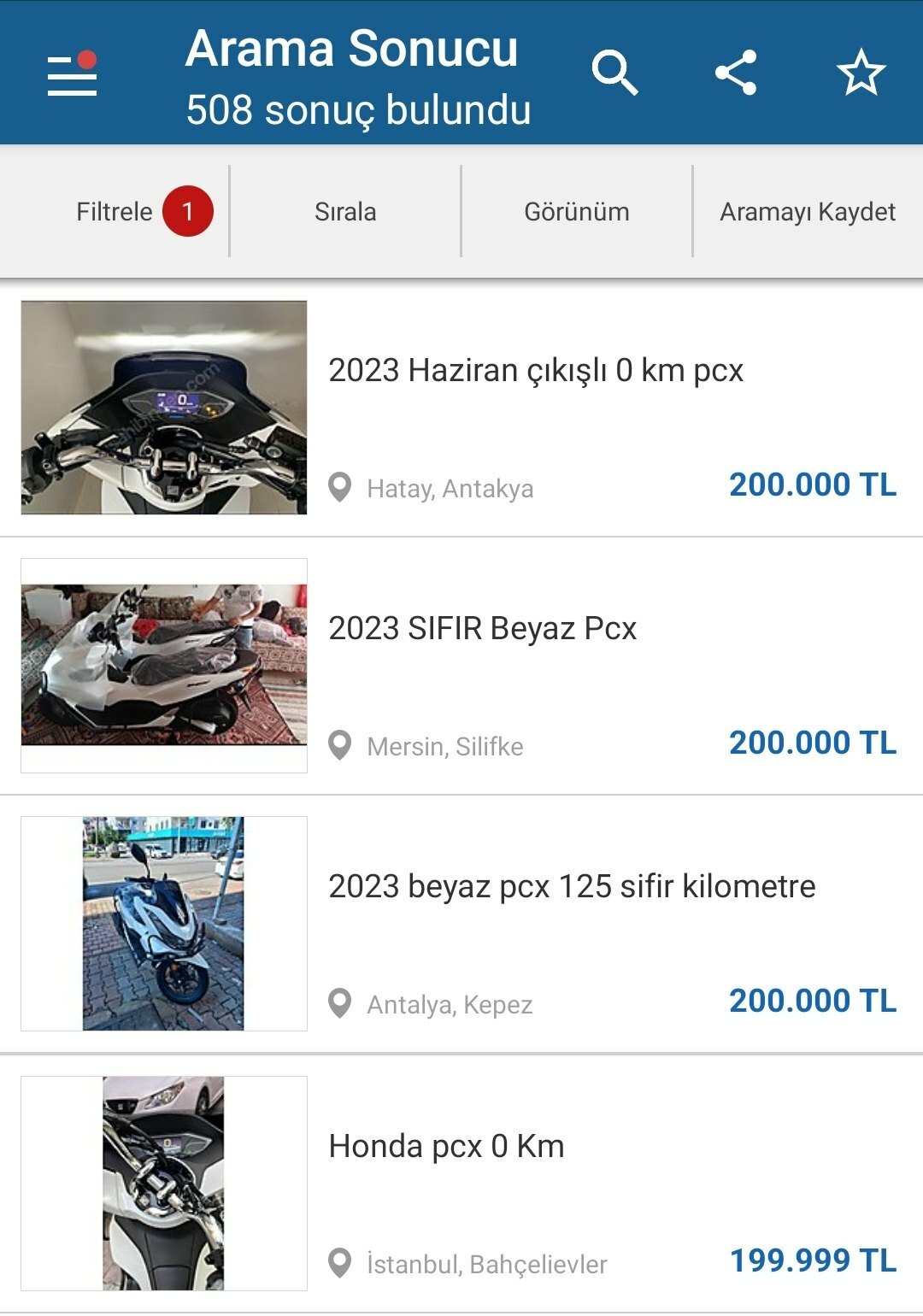Select 2023 beyaz pcx 125 sifir kilometre listing
Viewport: 923px width, 1316px height.
coord(572,887)
